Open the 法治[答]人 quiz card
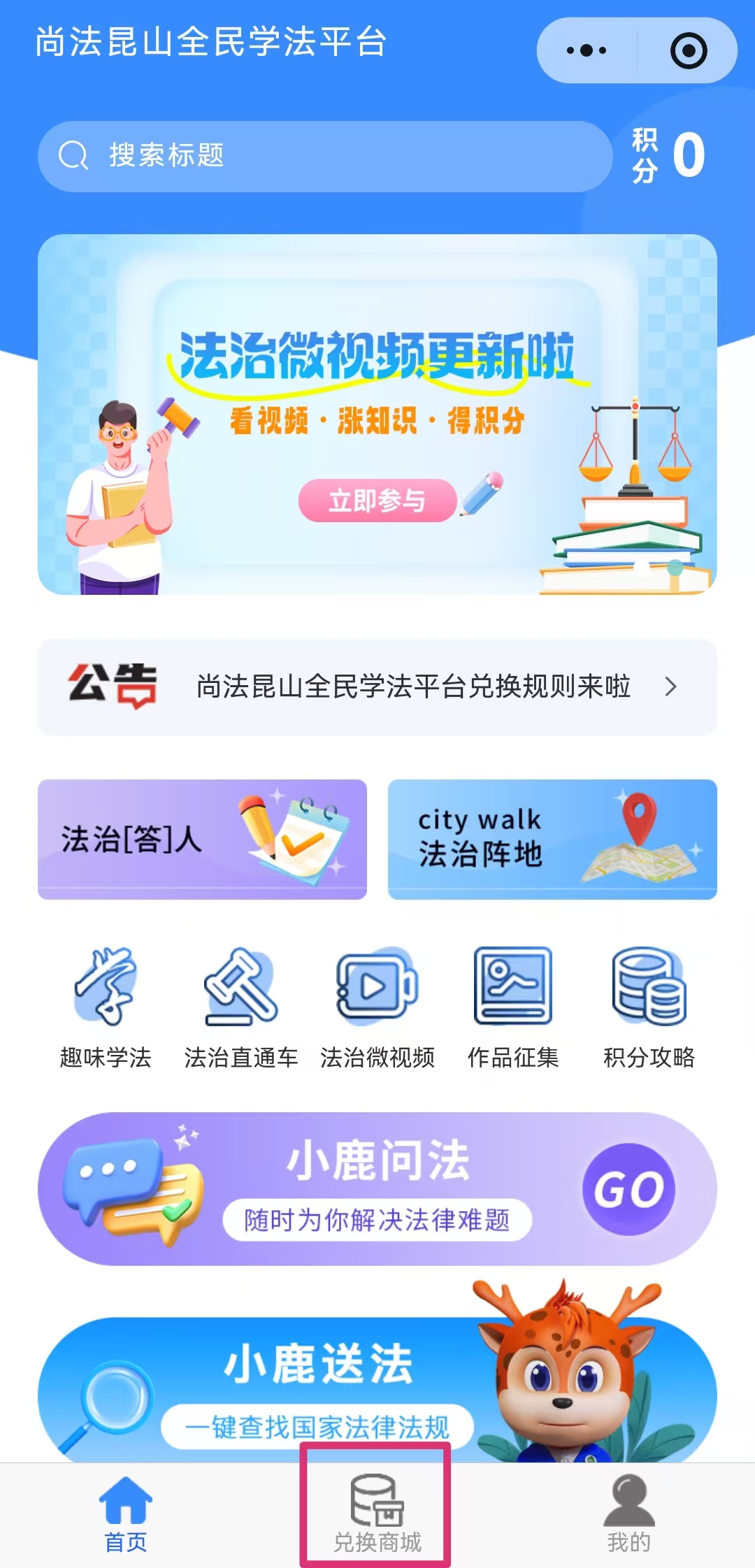755x1568 pixels. 202,839
